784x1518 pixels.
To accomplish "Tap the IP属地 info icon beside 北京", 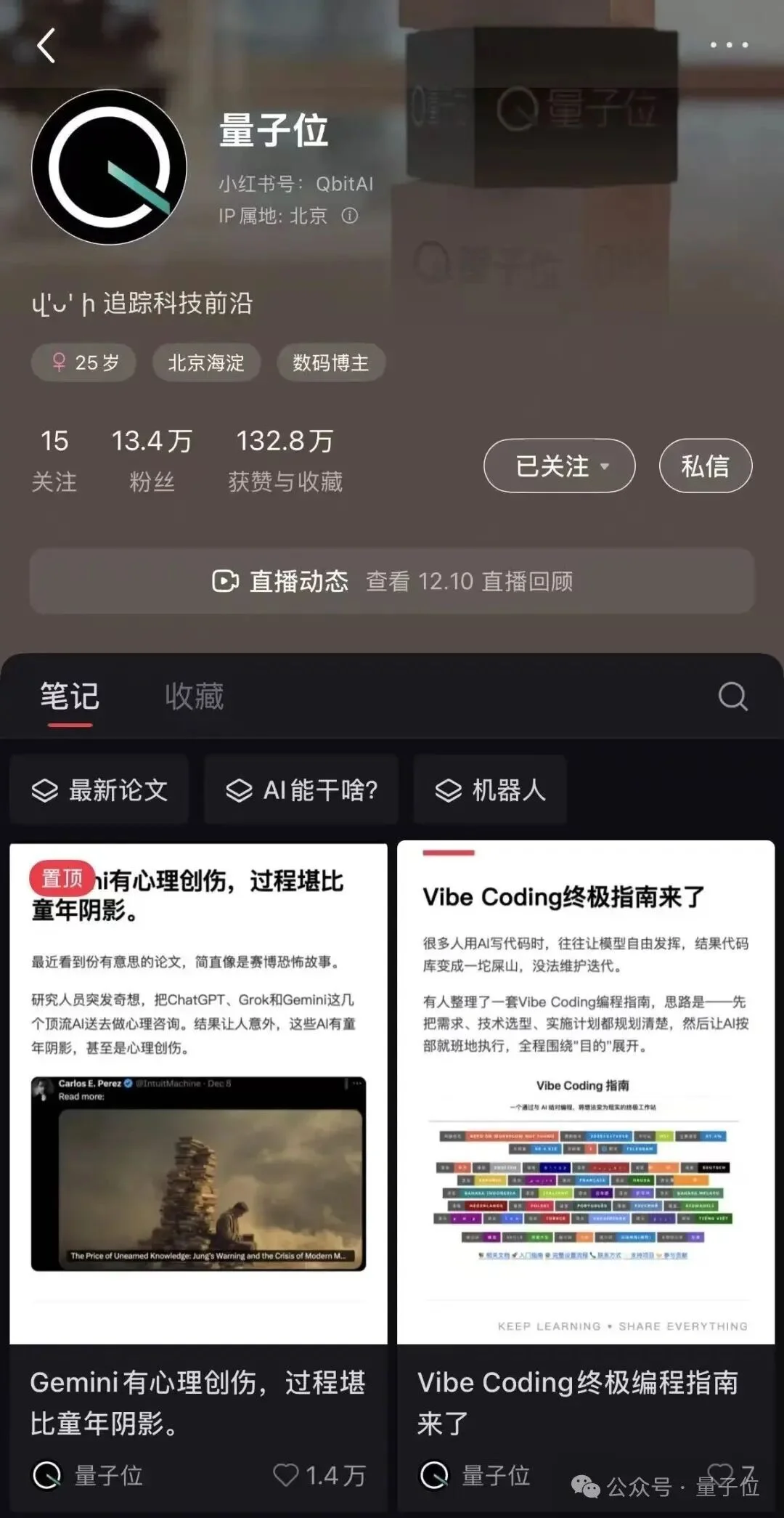I will pos(349,216).
